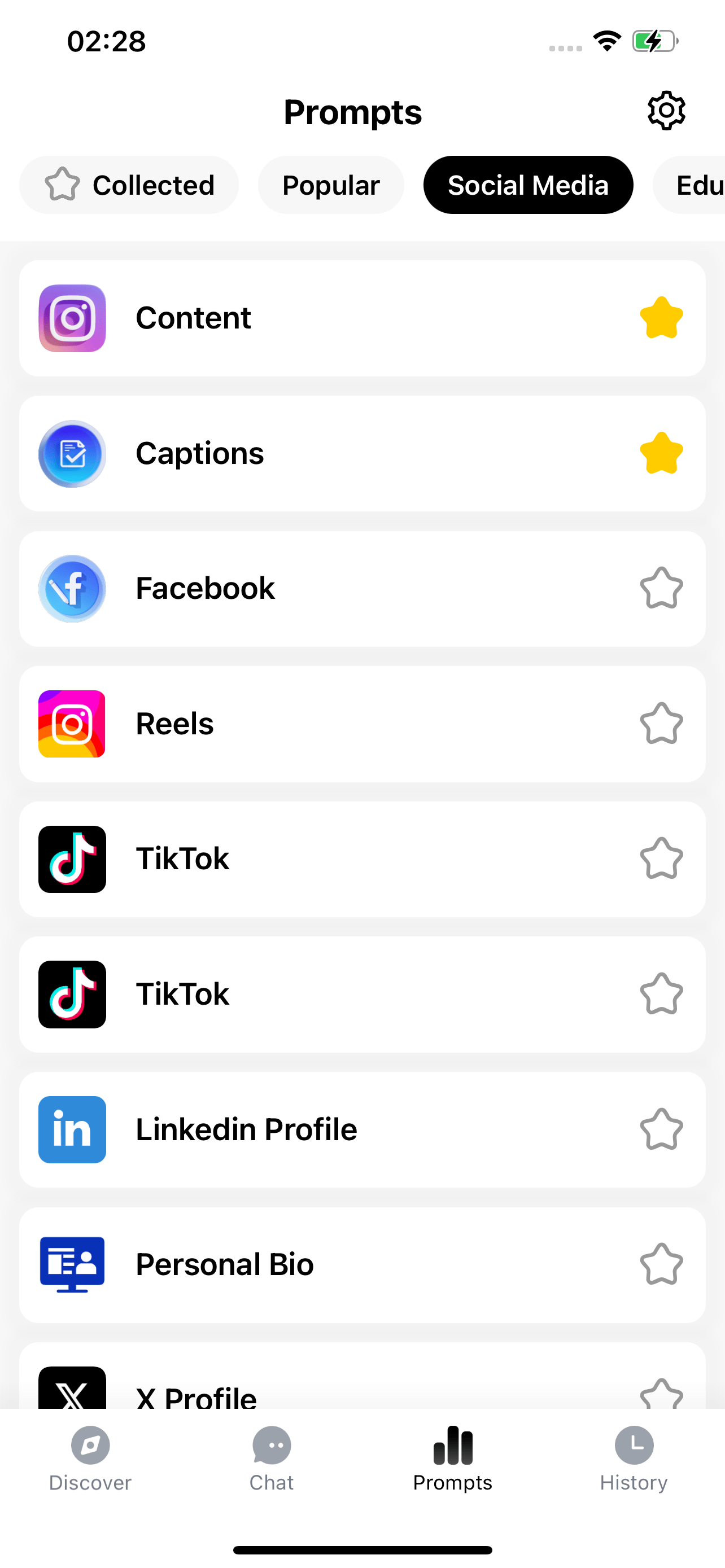Tap the LinkedIn Profile icon

coord(72,1128)
